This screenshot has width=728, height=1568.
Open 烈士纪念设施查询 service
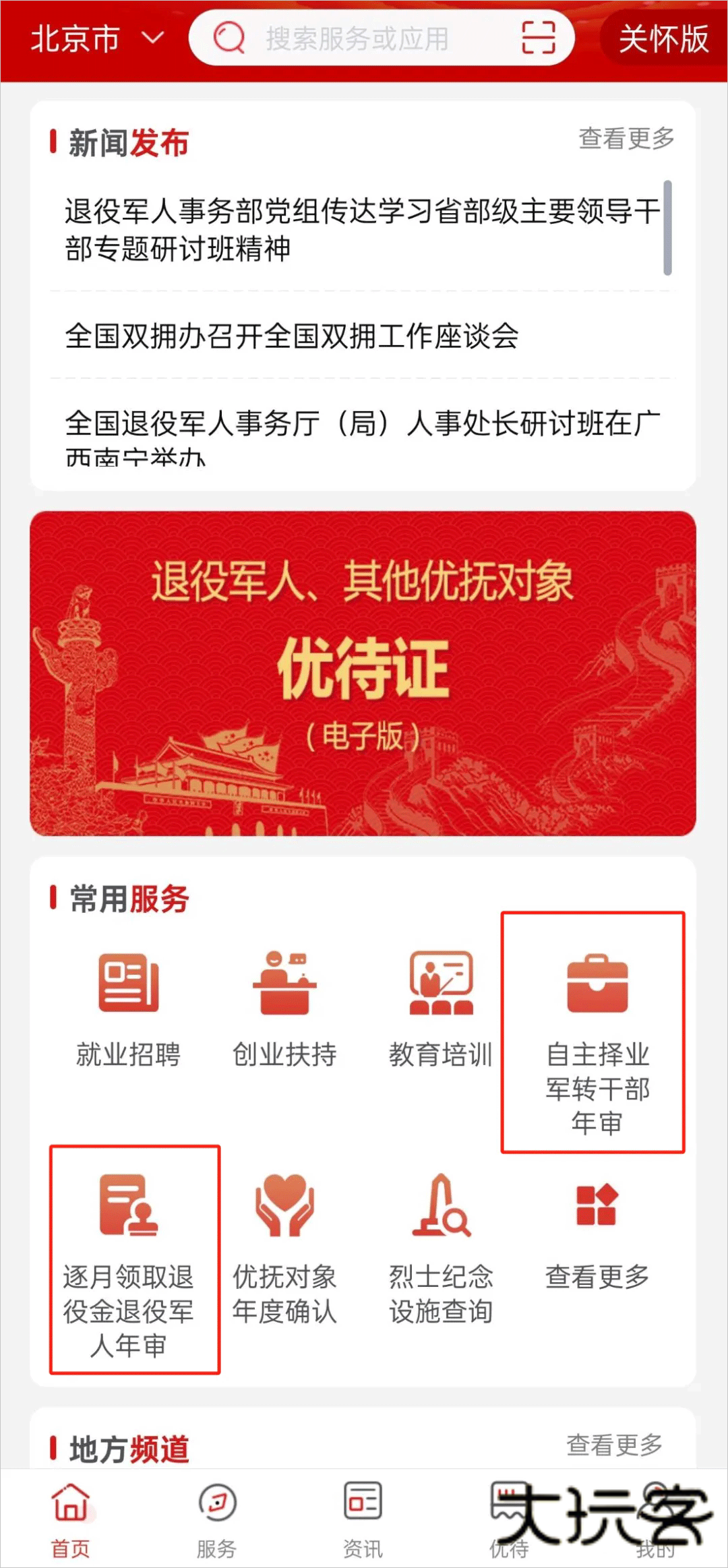pyautogui.click(x=441, y=1247)
